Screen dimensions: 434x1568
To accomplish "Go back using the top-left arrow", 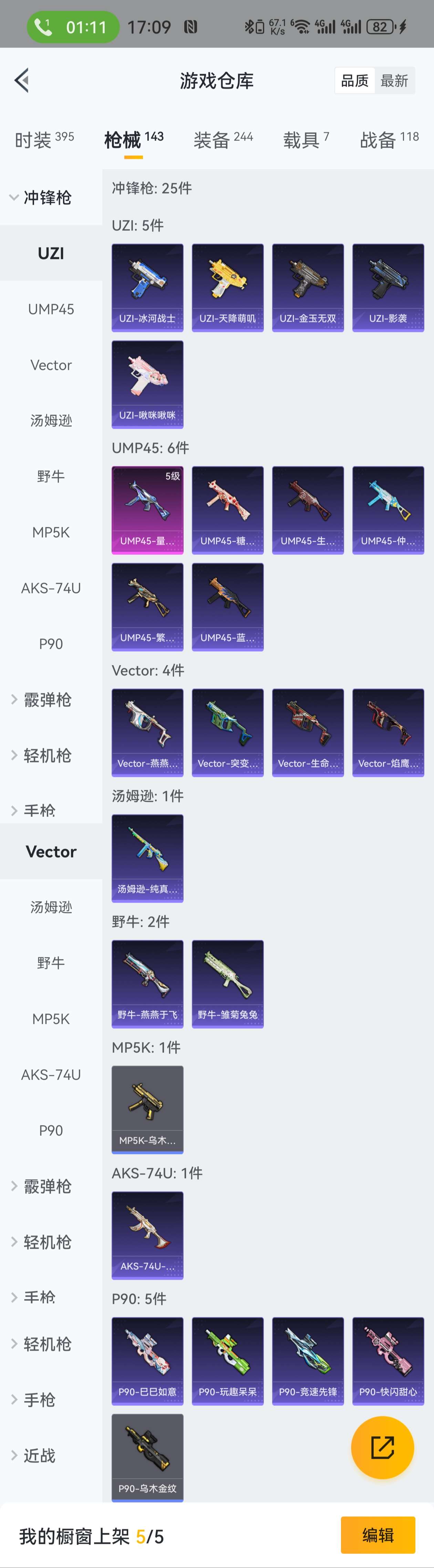I will click(x=22, y=80).
